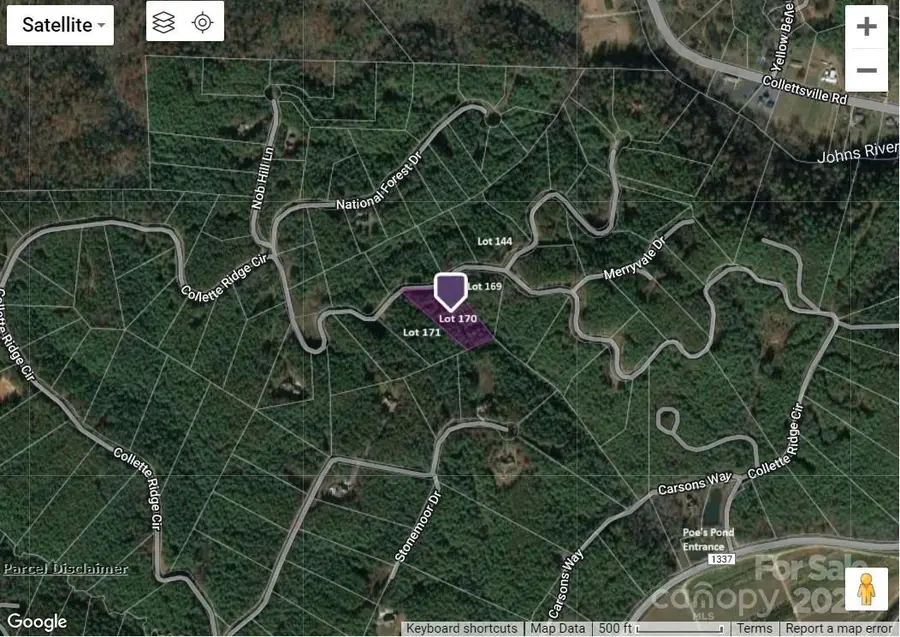900x637 pixels.
Task: Report a map error
Action: [x=838, y=628]
